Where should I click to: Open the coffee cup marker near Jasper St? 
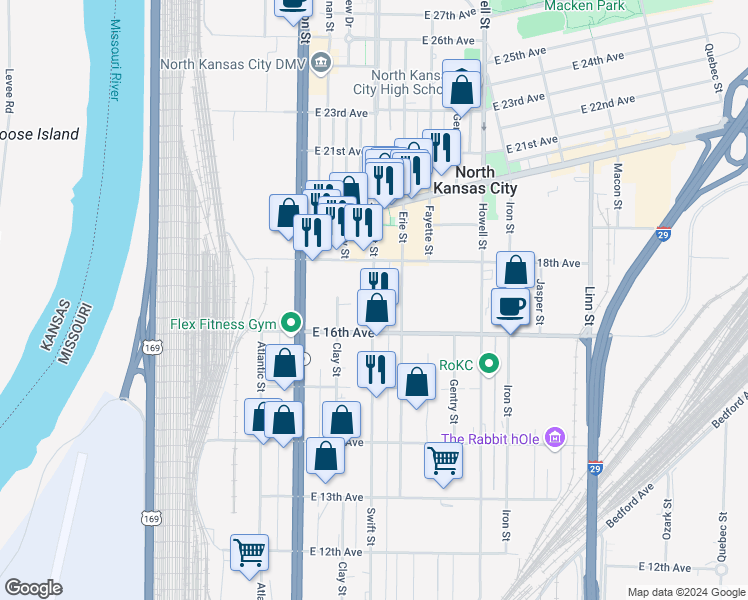tap(510, 310)
